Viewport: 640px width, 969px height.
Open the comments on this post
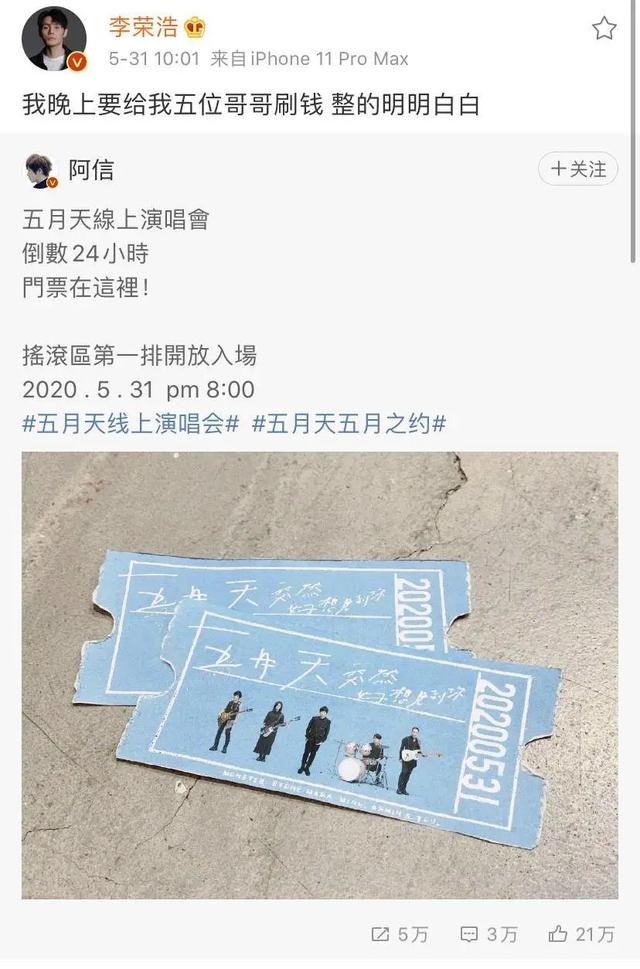[x=488, y=934]
